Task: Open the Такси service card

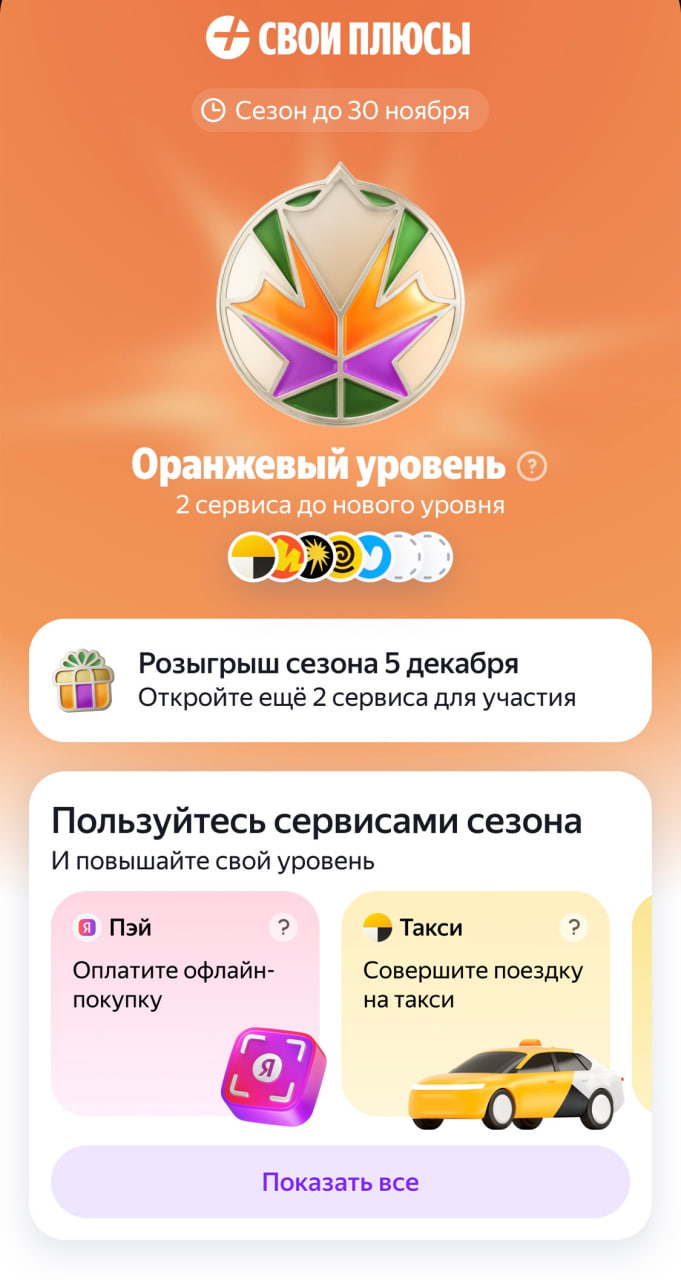Action: 476,1002
